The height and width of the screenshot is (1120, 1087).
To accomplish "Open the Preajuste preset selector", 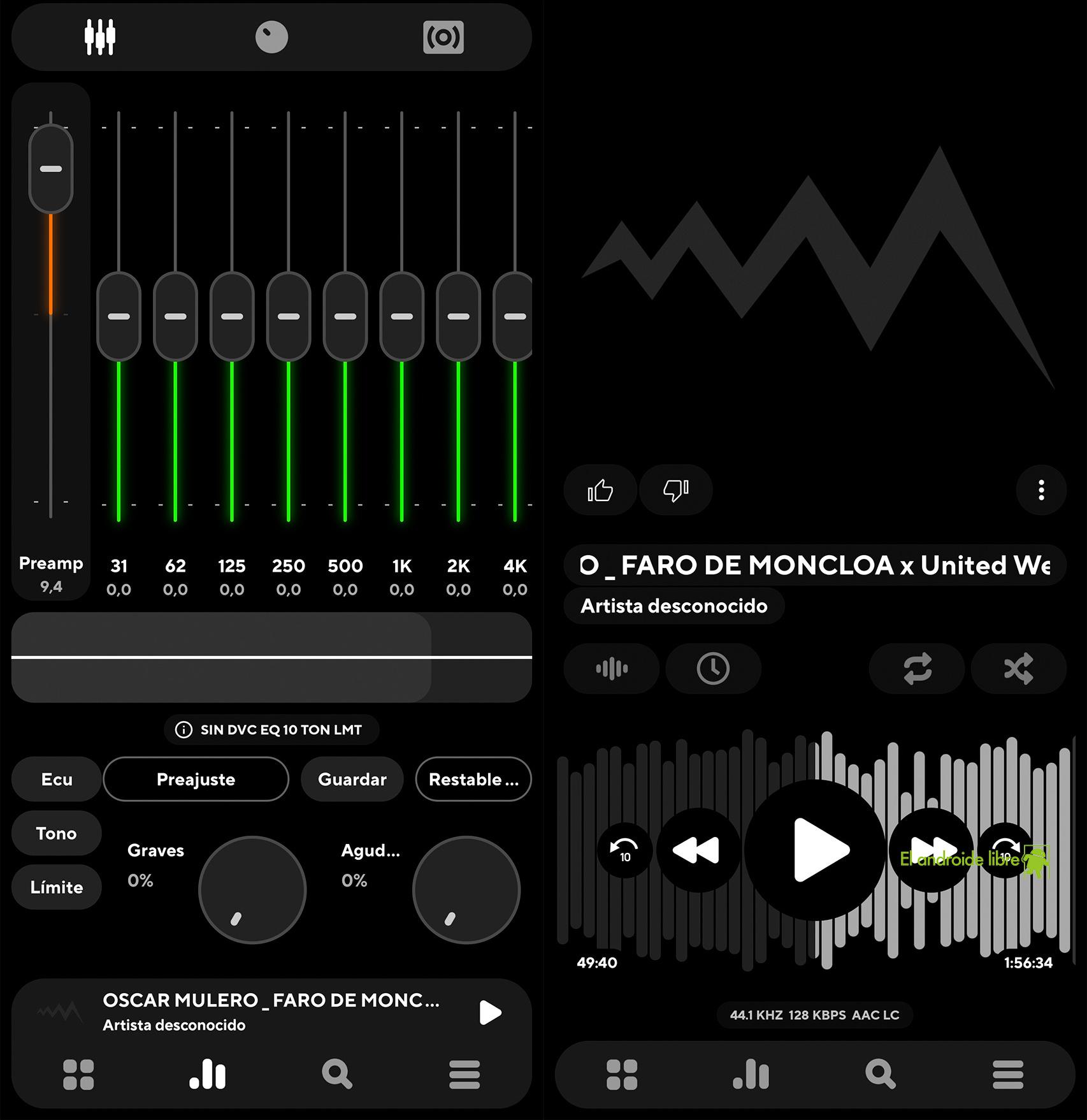I will tap(196, 779).
